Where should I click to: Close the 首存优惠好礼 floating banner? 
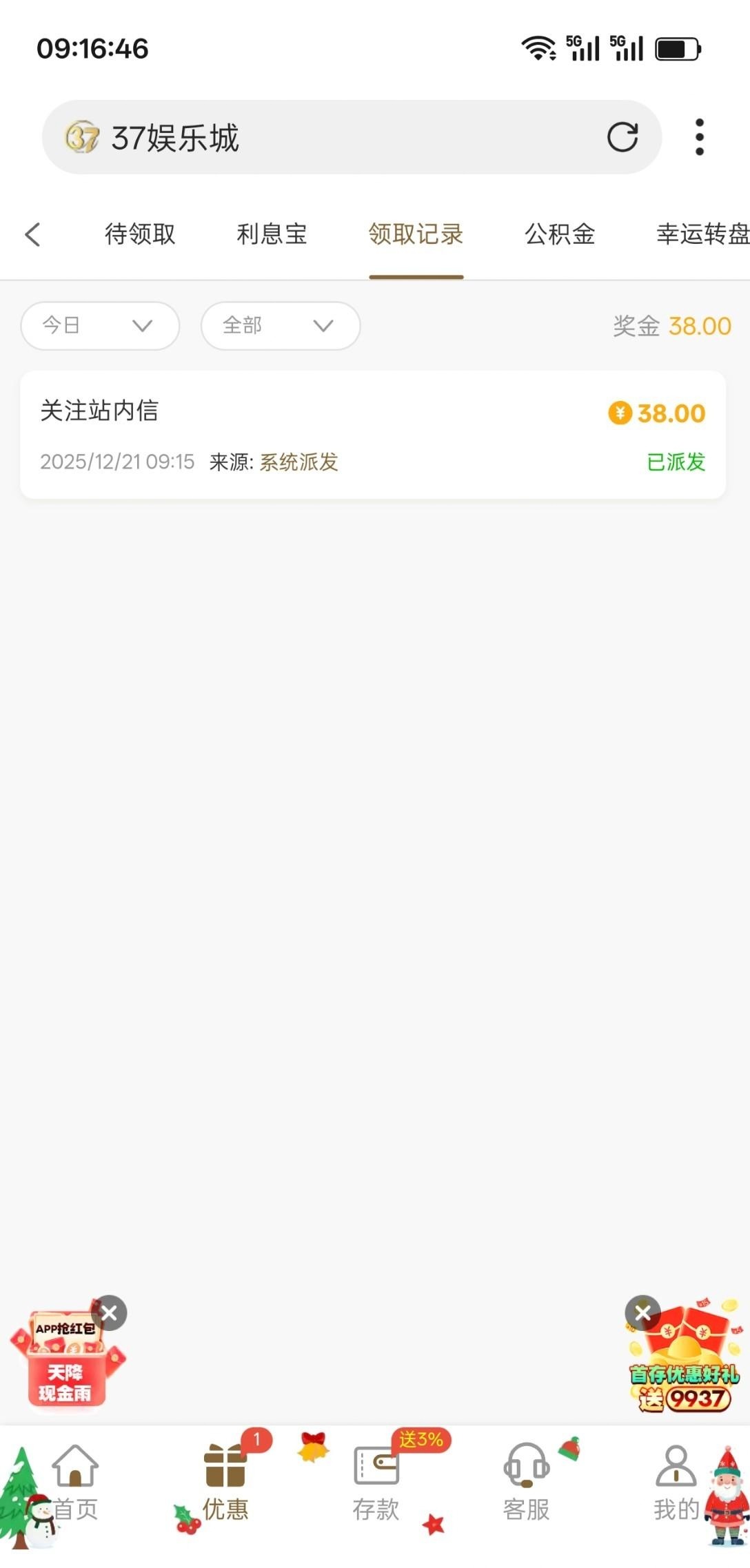point(642,1313)
